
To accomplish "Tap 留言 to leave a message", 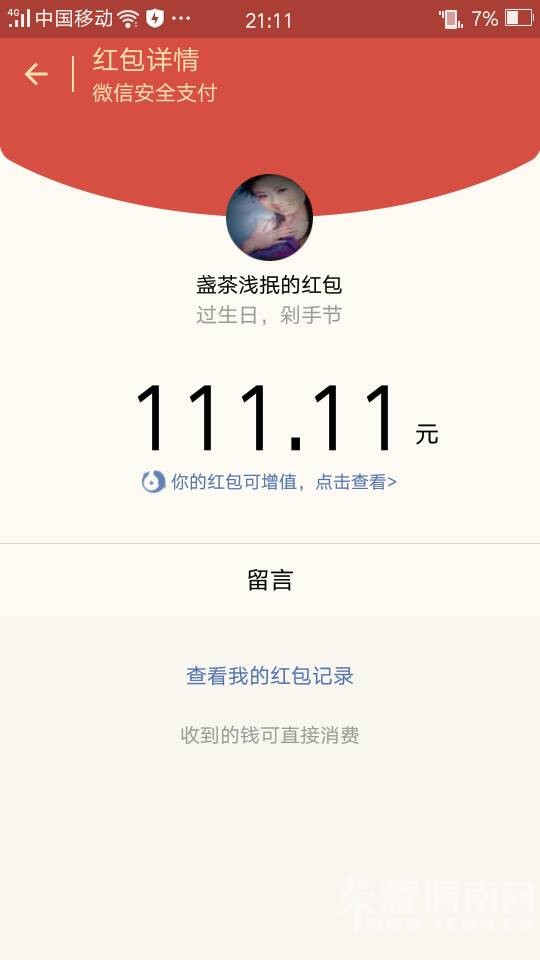I will click(270, 580).
